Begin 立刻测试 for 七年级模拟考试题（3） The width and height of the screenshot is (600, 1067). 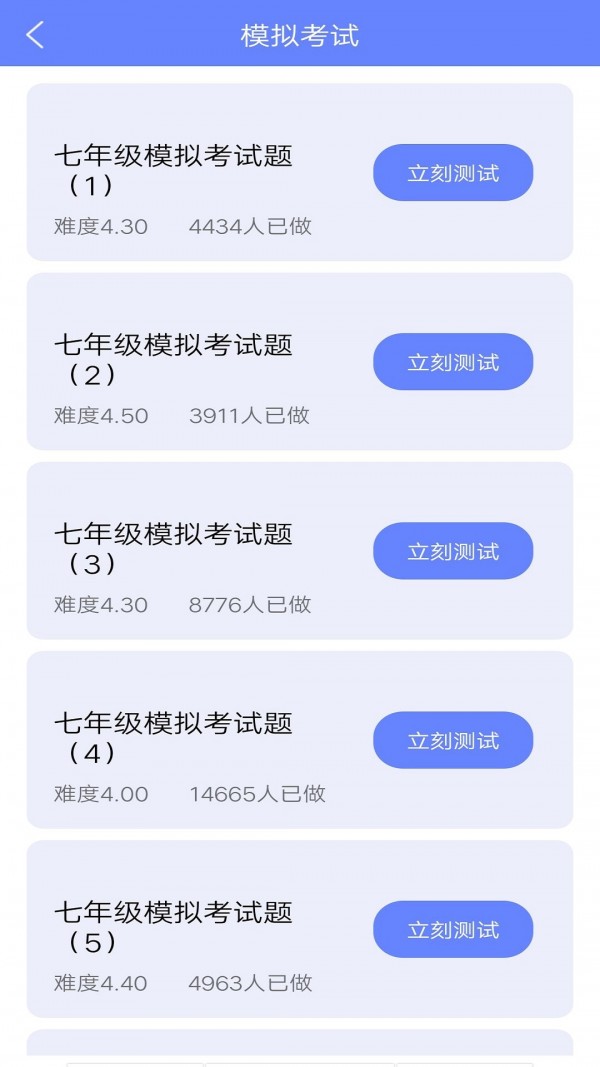(453, 551)
